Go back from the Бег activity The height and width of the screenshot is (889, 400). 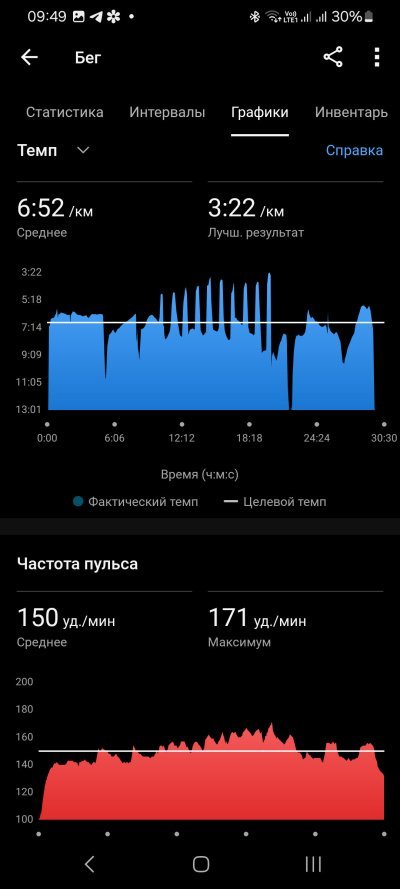click(x=29, y=57)
